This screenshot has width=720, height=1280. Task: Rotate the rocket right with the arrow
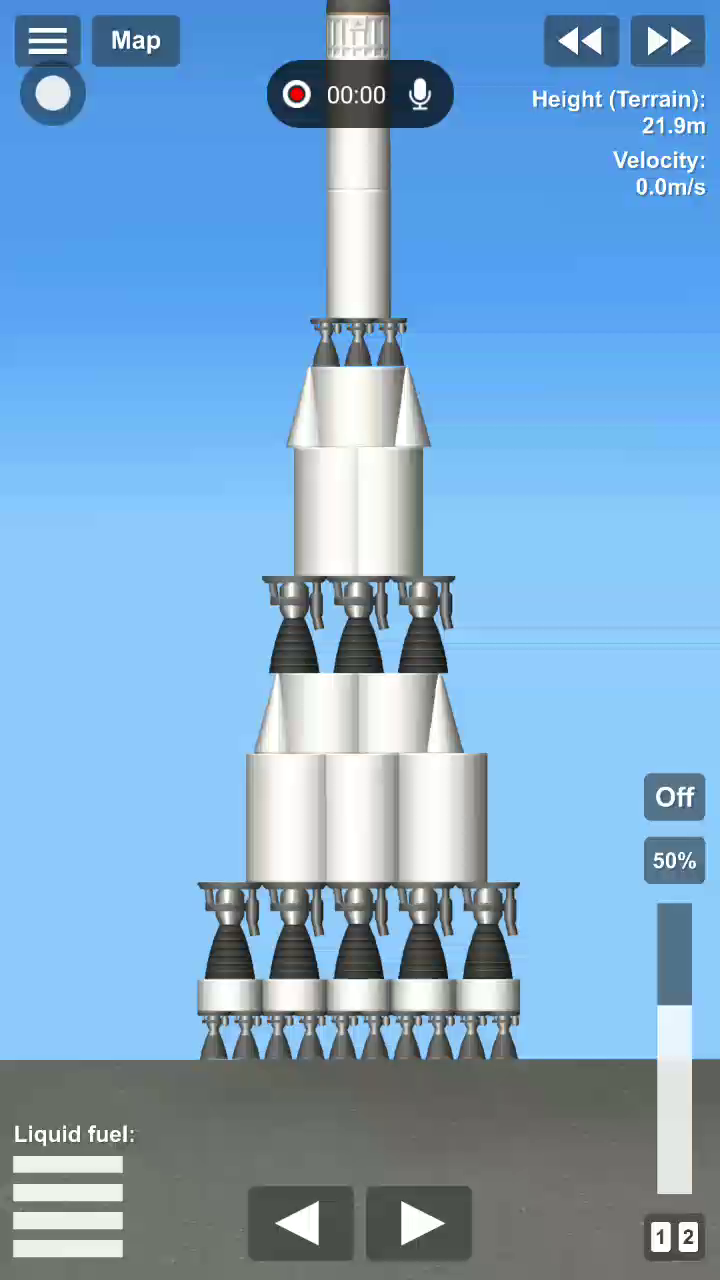click(x=419, y=1223)
